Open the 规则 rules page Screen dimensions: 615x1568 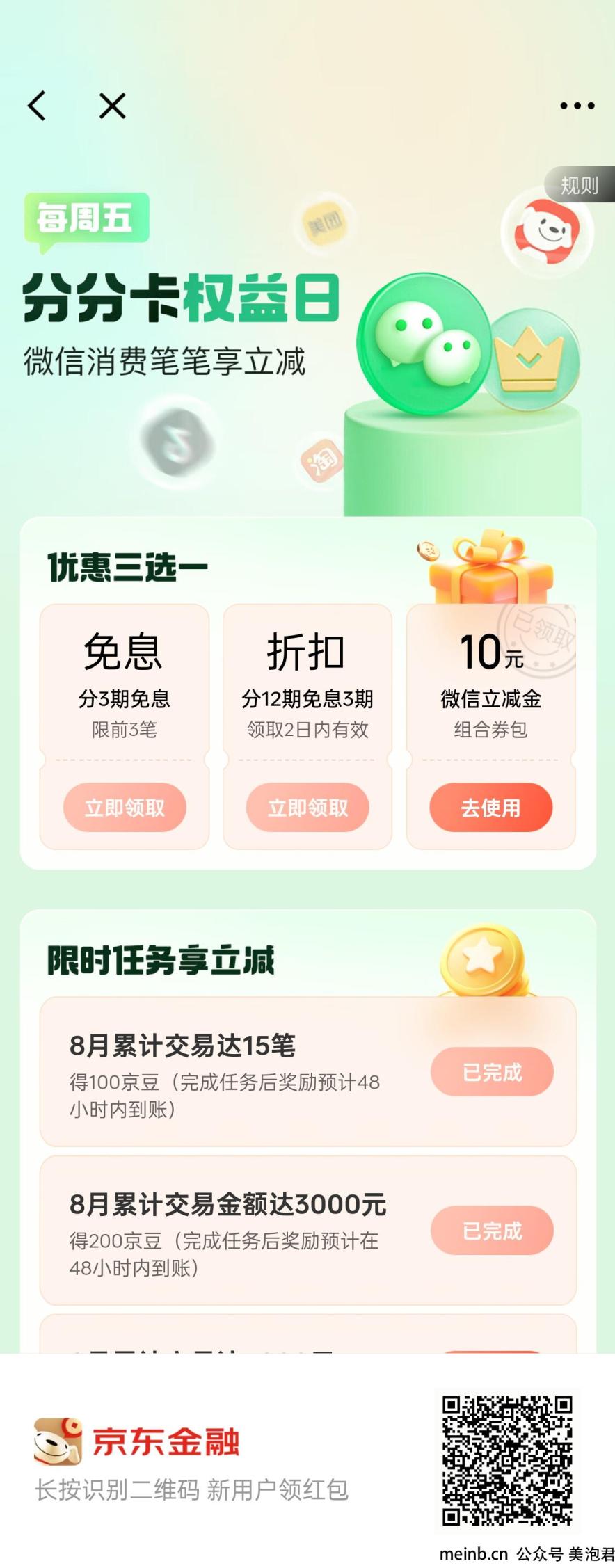point(580,185)
